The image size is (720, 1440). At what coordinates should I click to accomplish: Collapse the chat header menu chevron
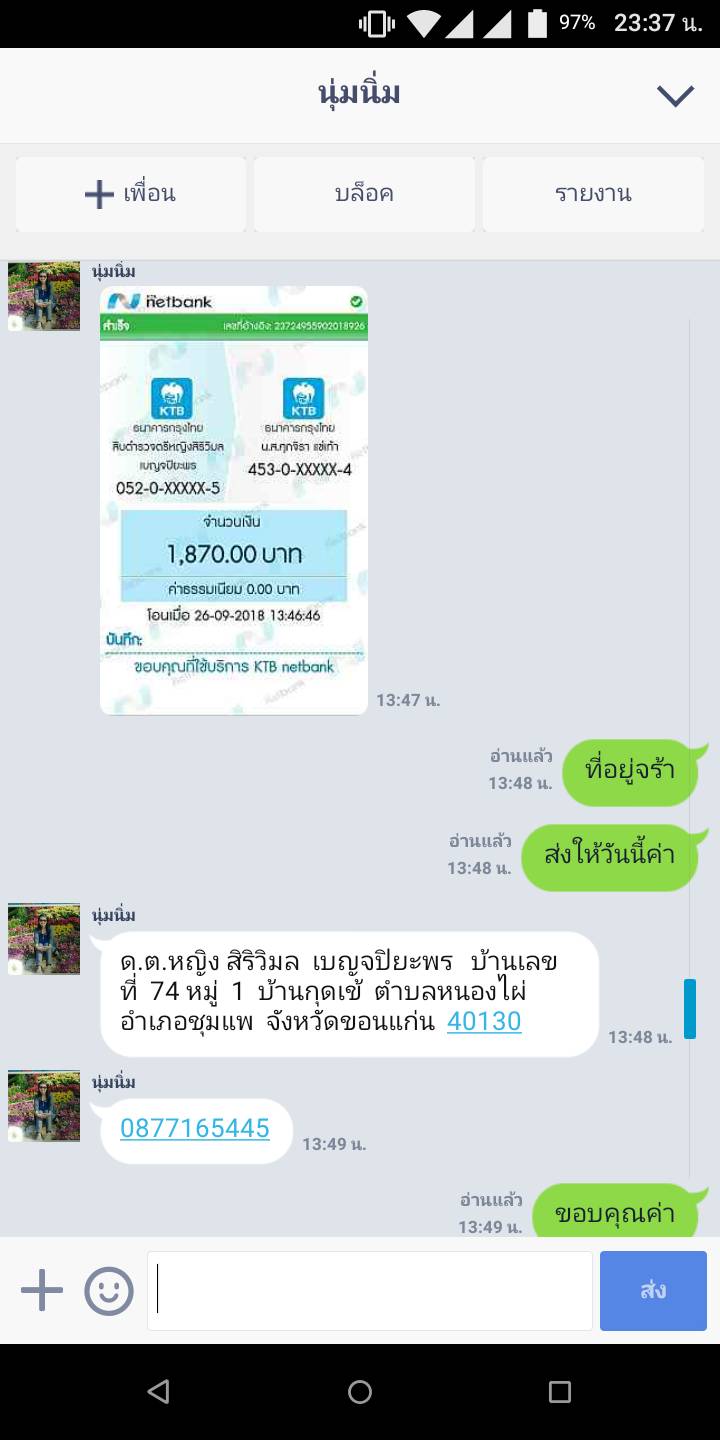(x=675, y=95)
